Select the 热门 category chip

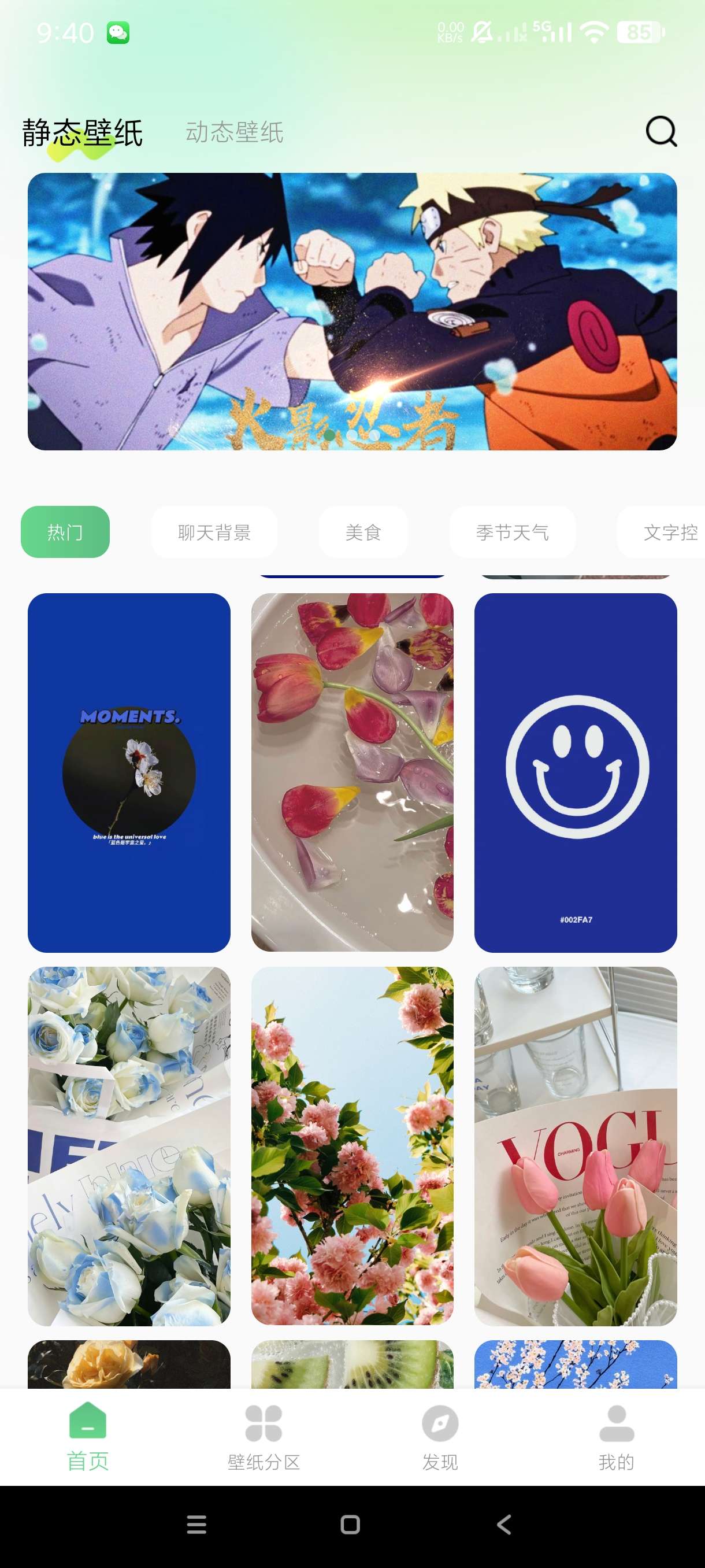65,532
